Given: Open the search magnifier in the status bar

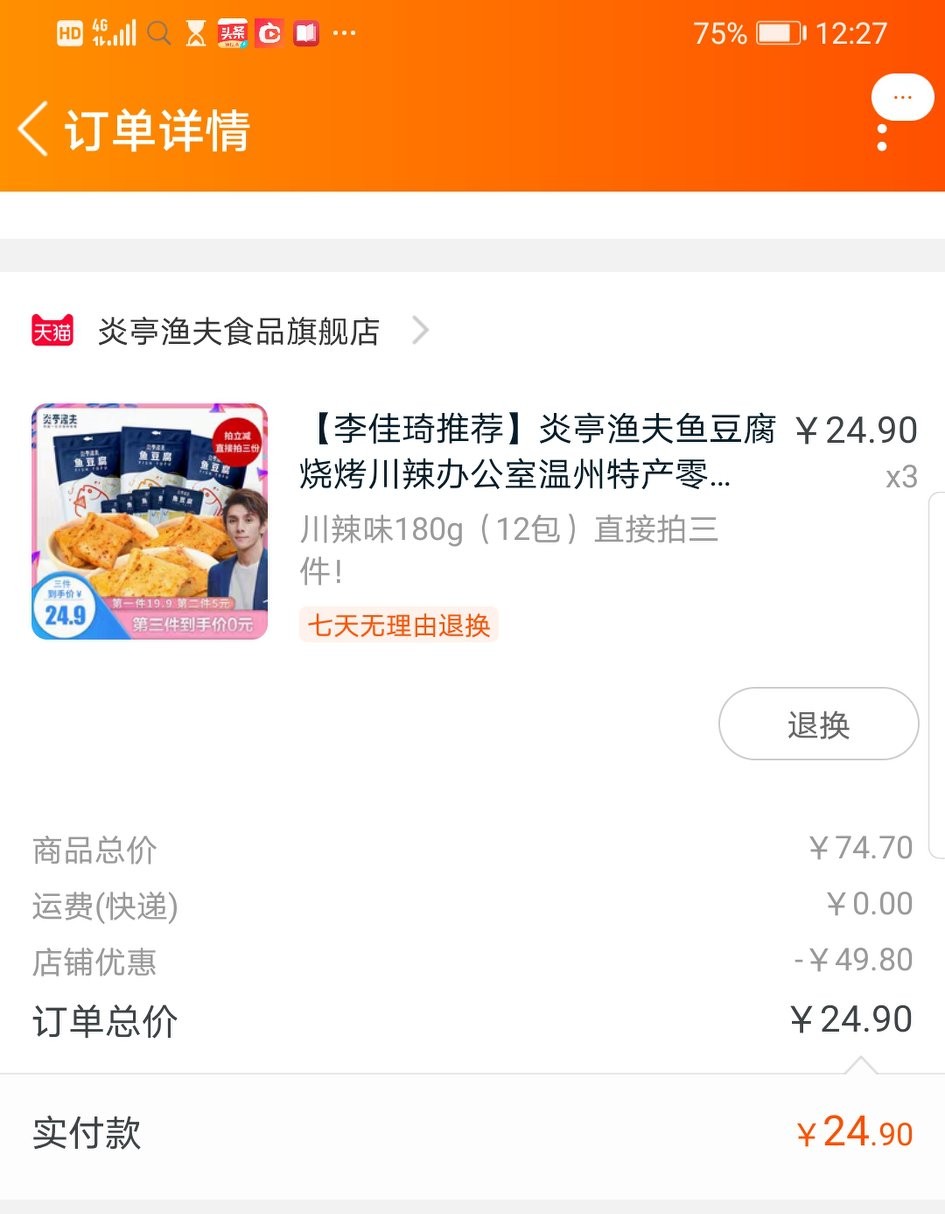Looking at the screenshot, I should pyautogui.click(x=157, y=32).
